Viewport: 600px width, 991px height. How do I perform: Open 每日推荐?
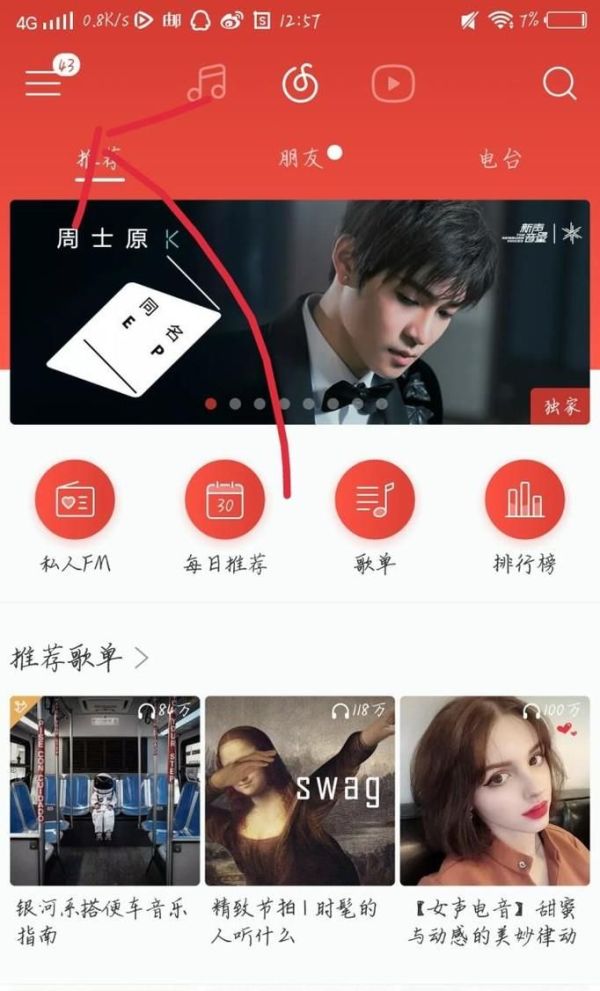coord(225,500)
